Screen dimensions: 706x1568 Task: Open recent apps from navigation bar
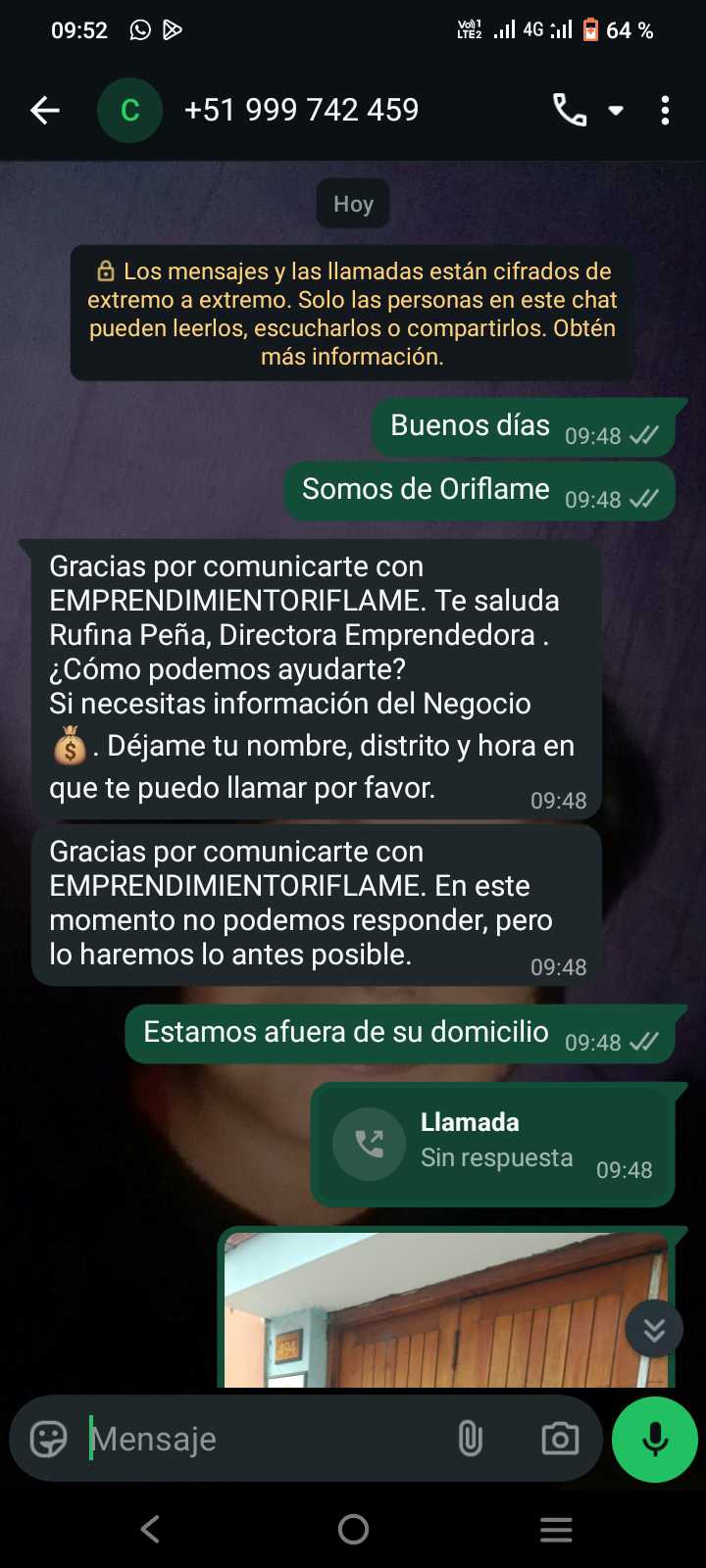tap(556, 1529)
